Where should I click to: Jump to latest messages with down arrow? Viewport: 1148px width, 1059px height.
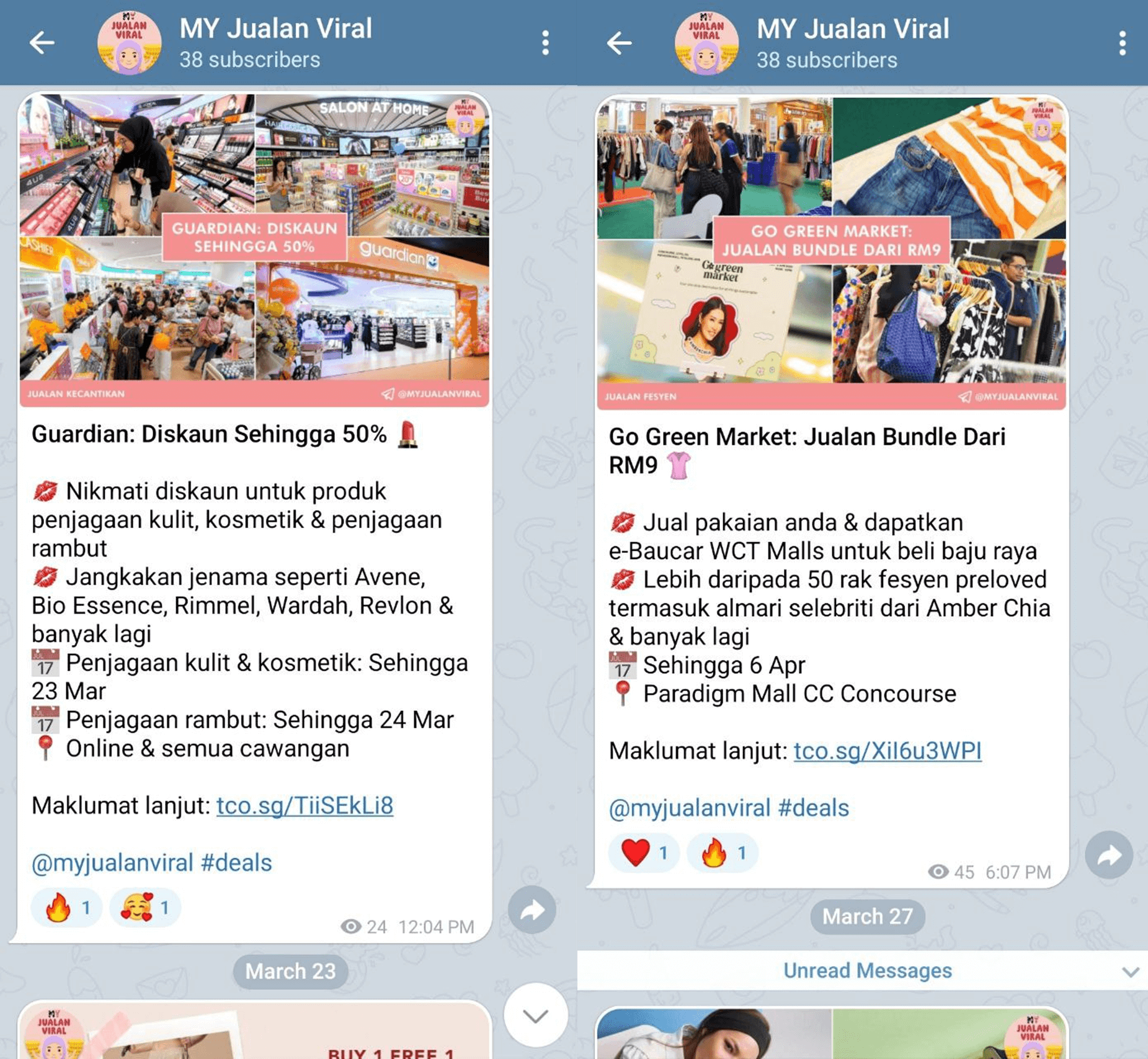click(535, 1016)
